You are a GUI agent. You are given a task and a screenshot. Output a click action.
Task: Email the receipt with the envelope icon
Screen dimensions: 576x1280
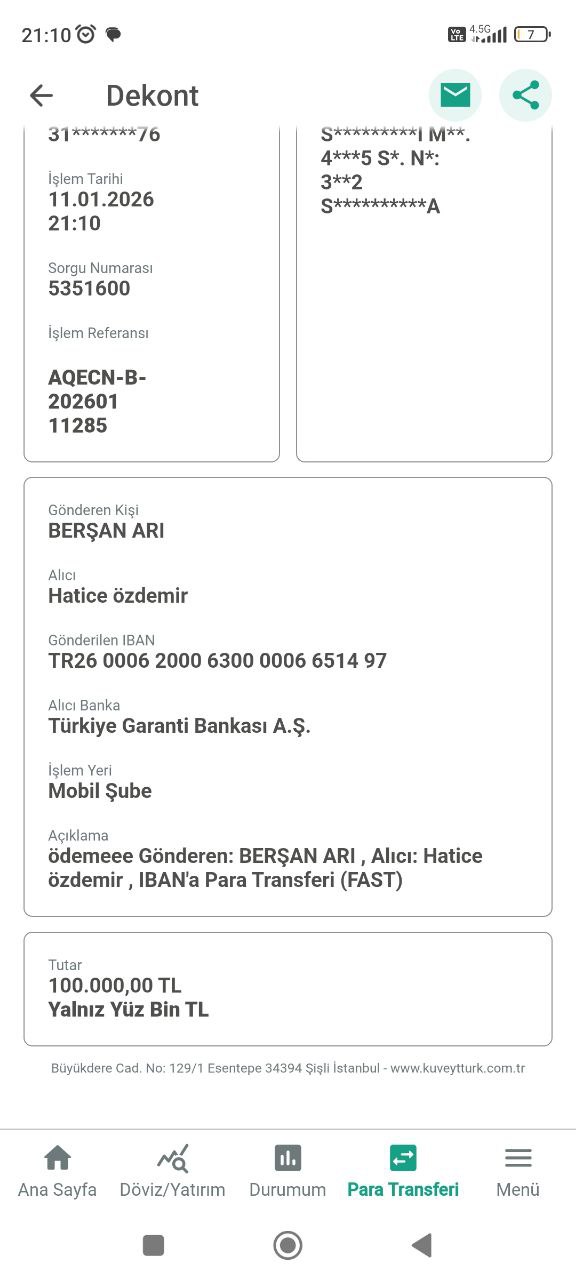455,95
